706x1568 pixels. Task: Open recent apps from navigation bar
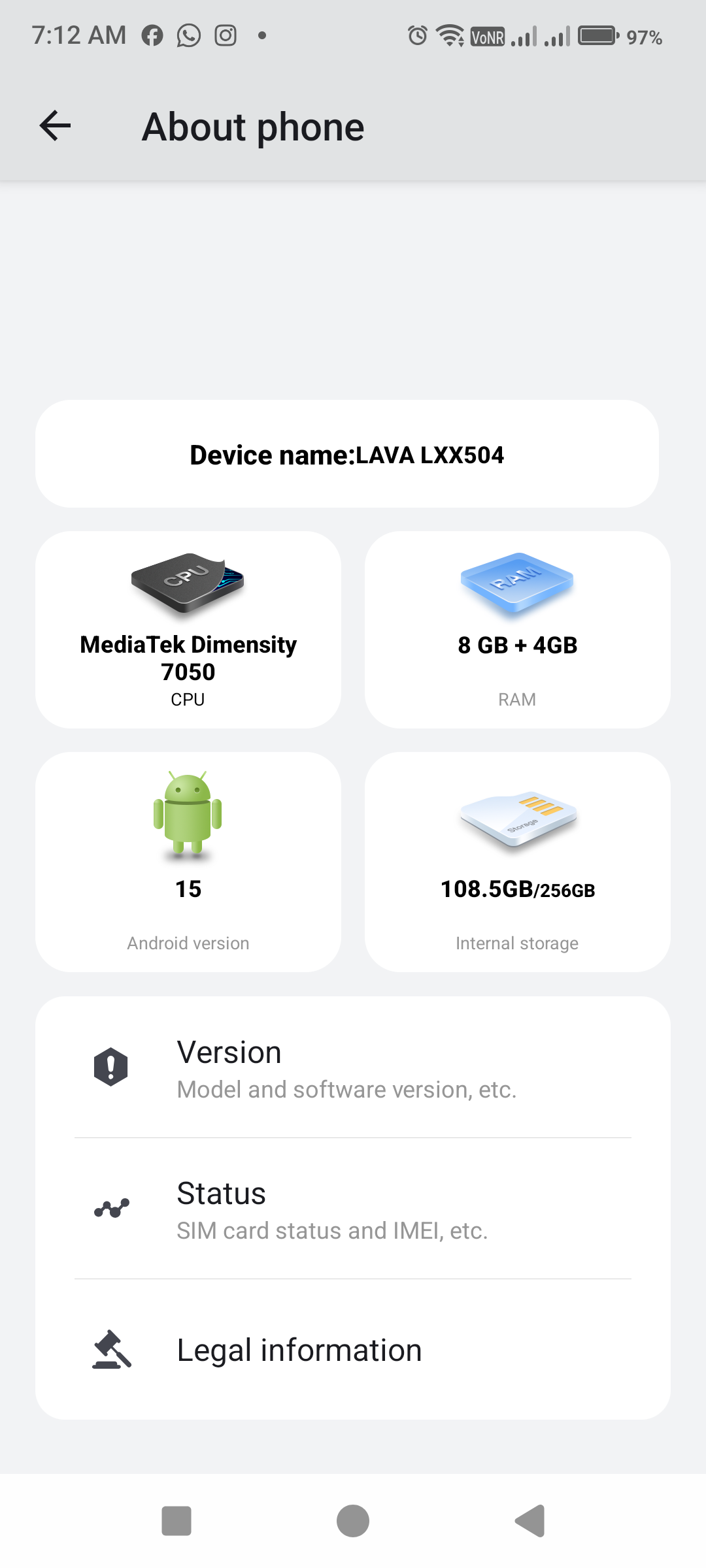pyautogui.click(x=176, y=1521)
